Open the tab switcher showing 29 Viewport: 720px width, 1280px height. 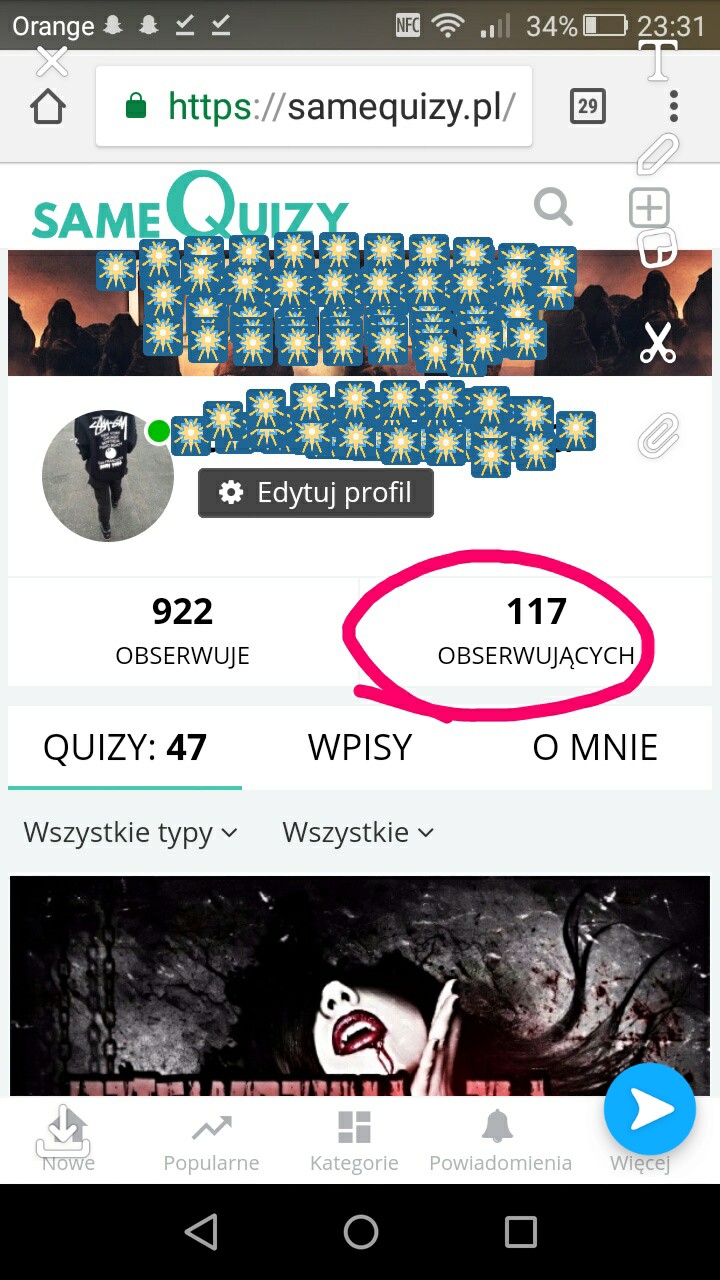coord(588,106)
